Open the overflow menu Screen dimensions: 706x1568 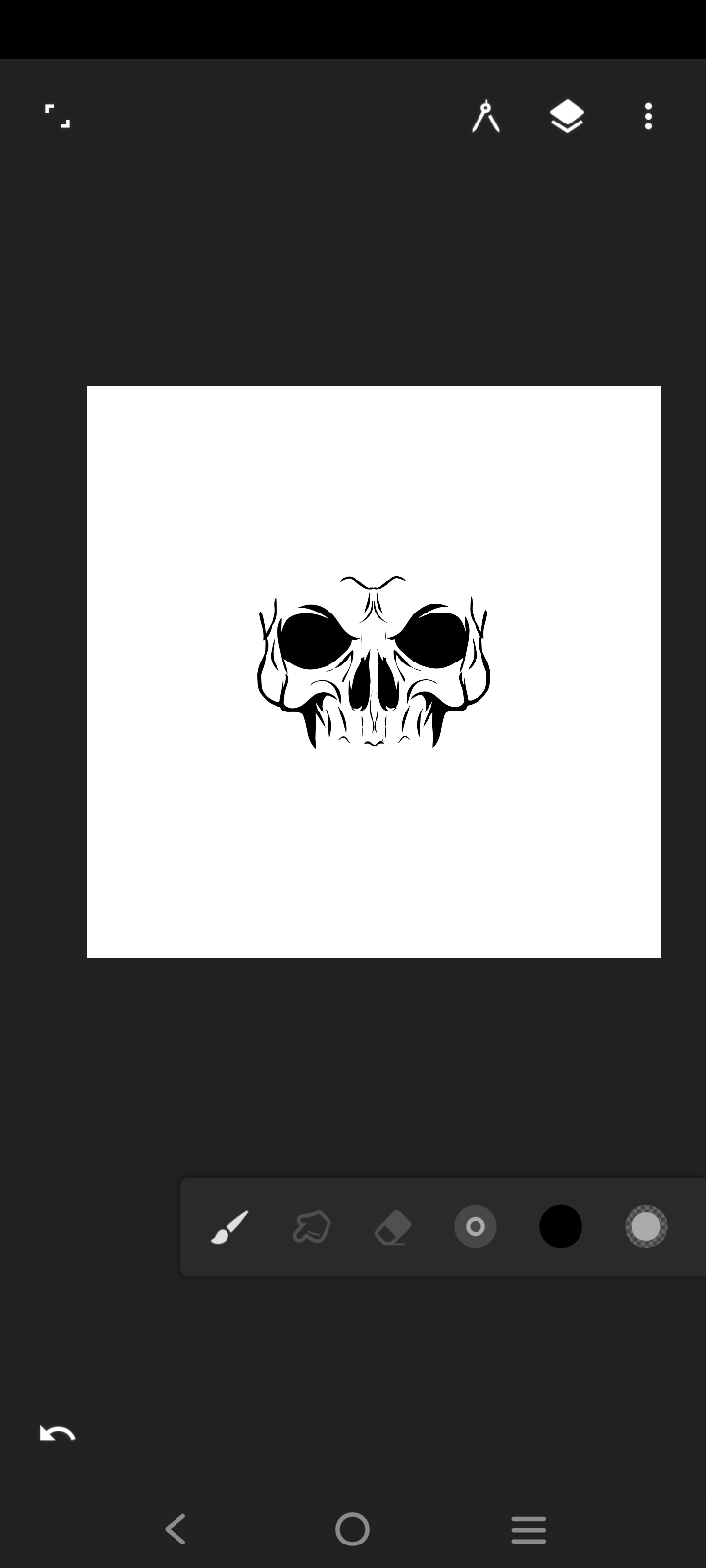click(x=648, y=117)
